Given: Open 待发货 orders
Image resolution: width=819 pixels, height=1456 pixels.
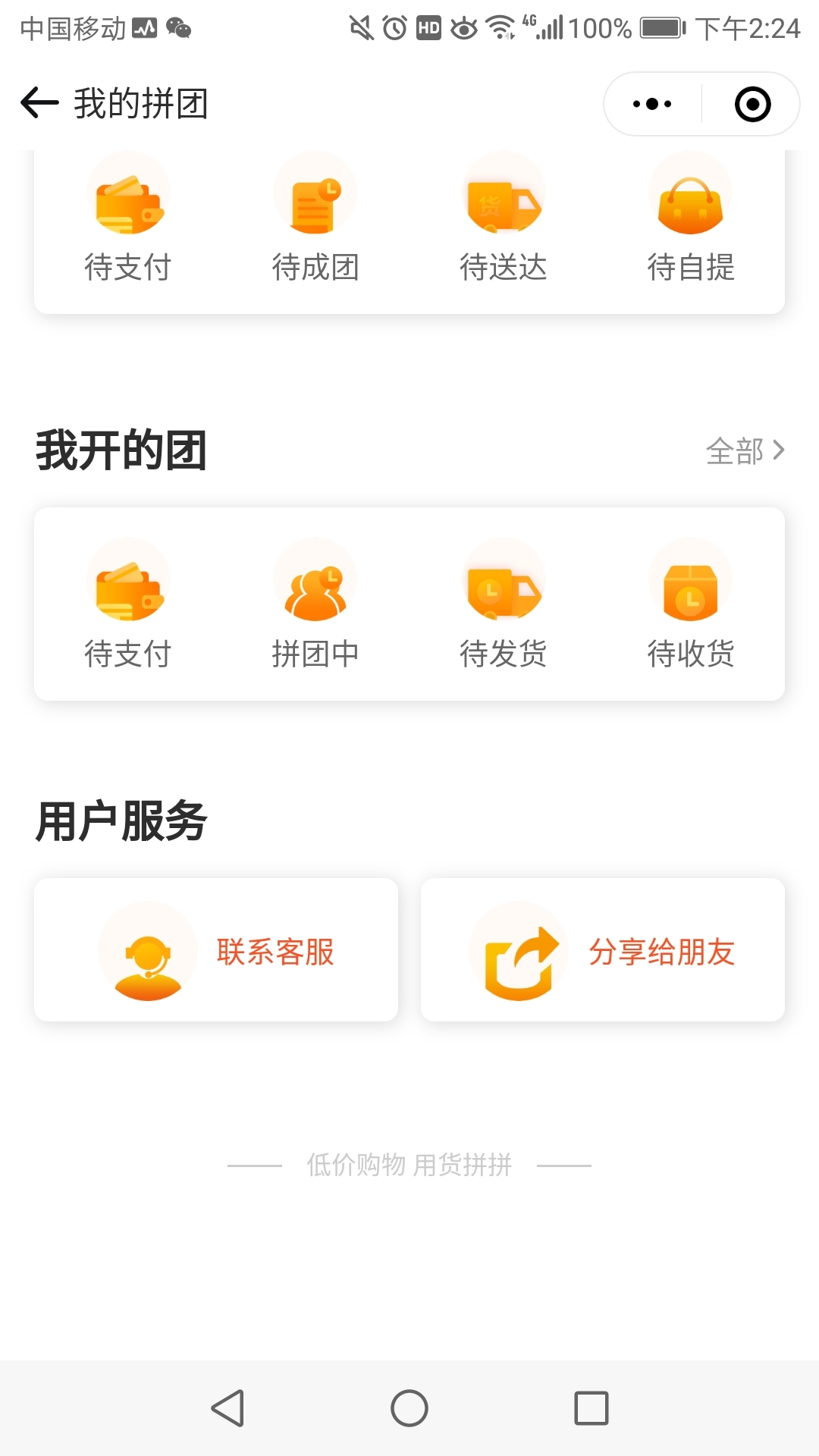Looking at the screenshot, I should click(x=504, y=604).
